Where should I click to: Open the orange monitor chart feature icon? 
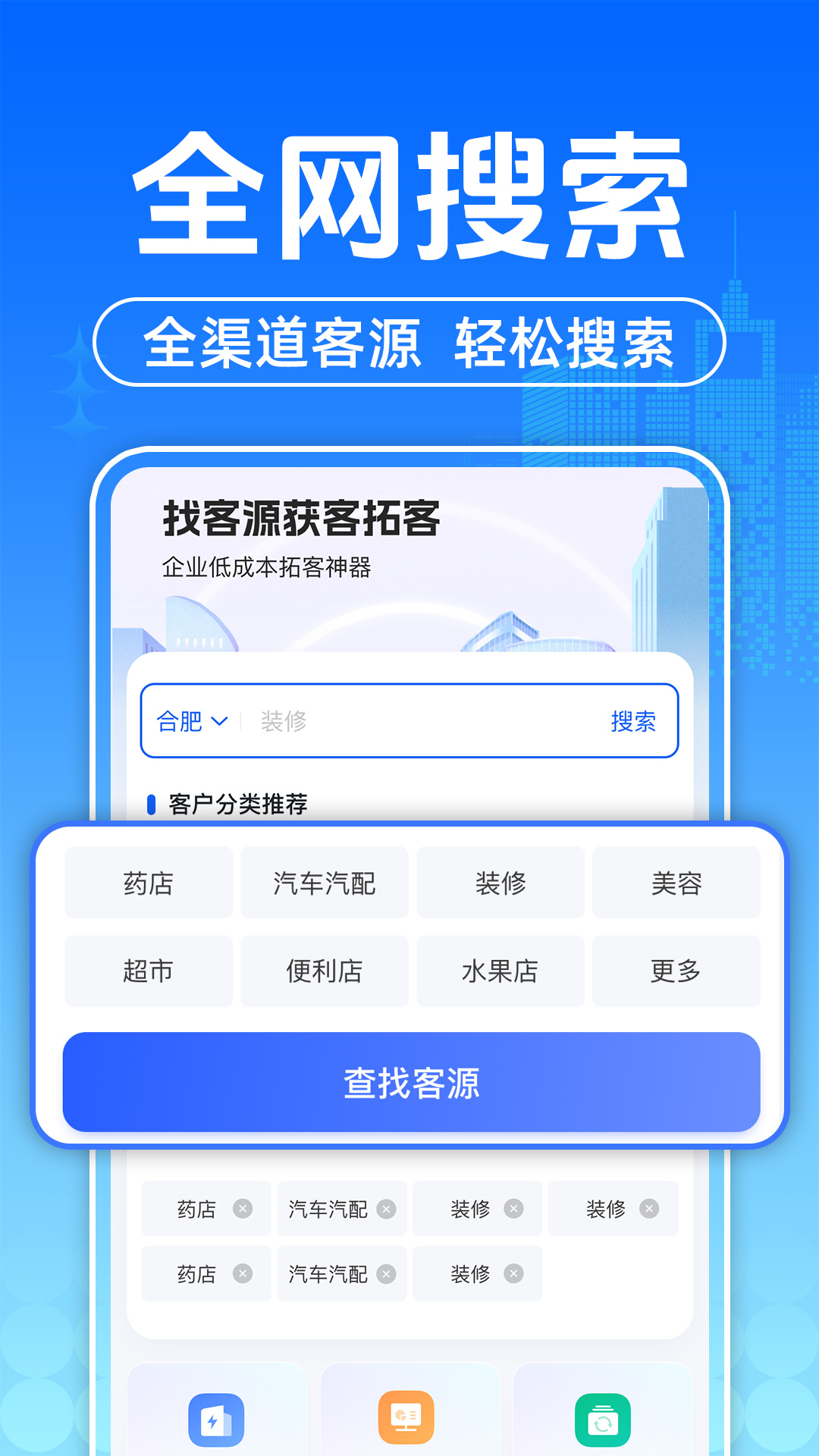407,1420
